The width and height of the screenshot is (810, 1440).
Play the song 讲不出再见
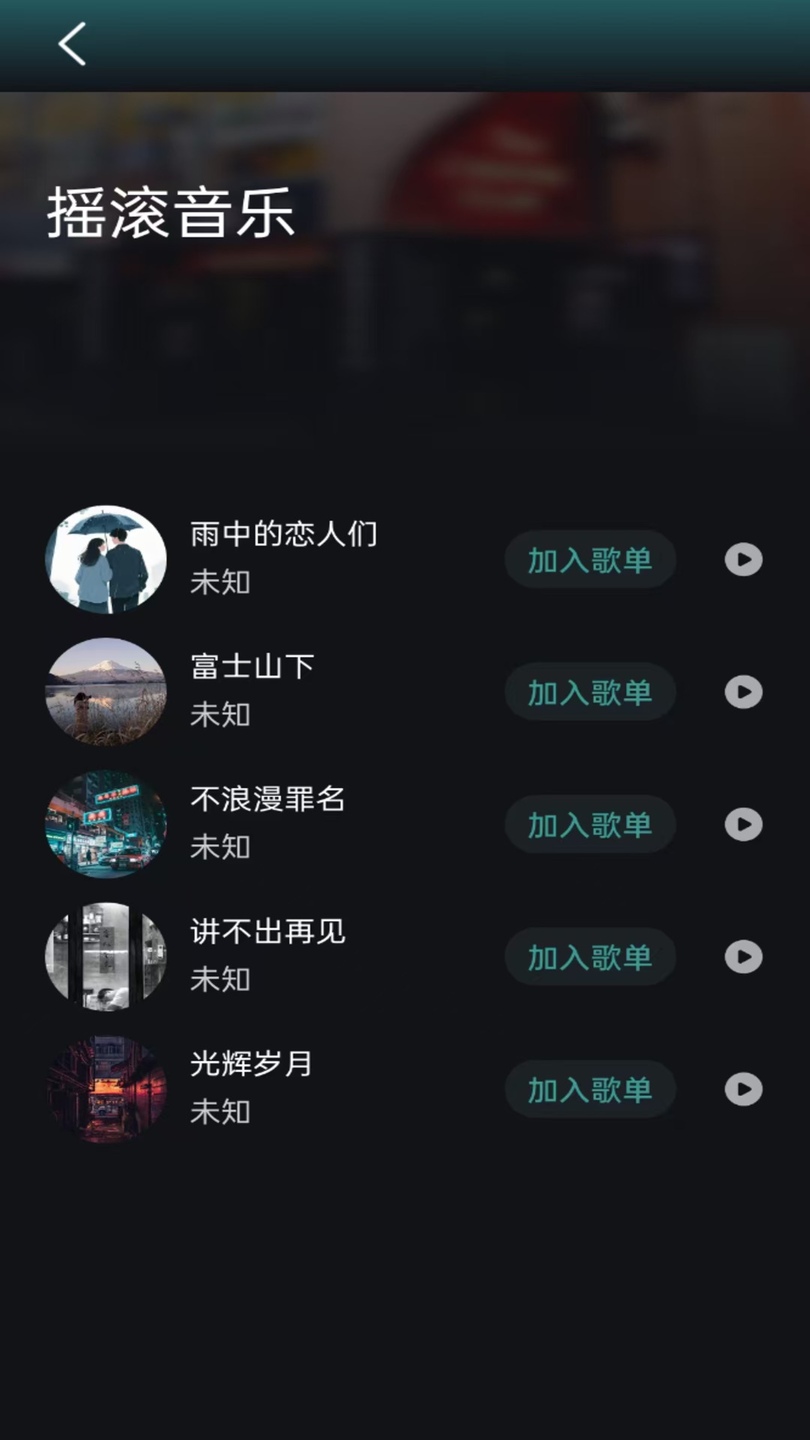click(742, 957)
